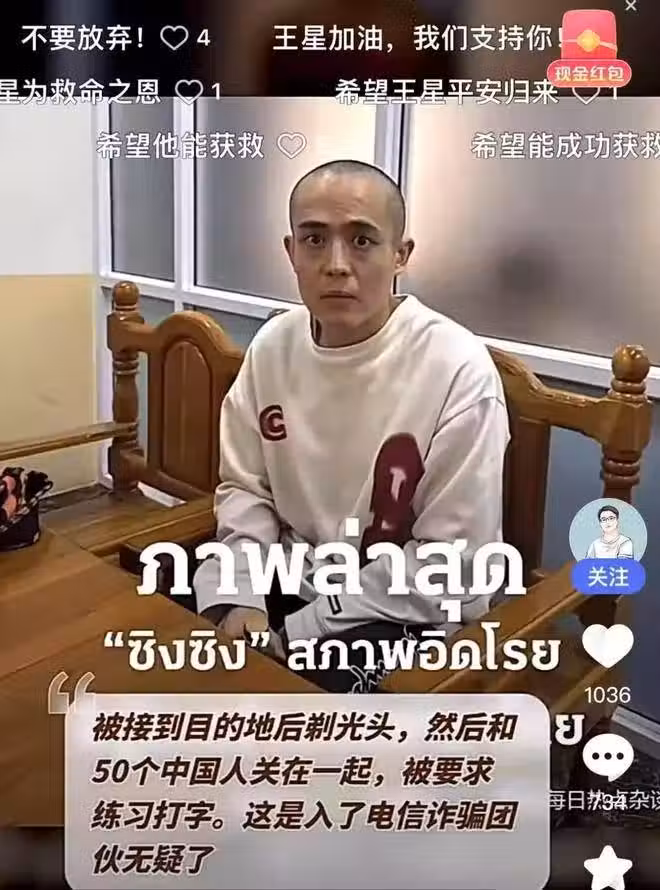660x890 pixels.
Task: Like the comment 不要放弃!
Action: (175, 38)
